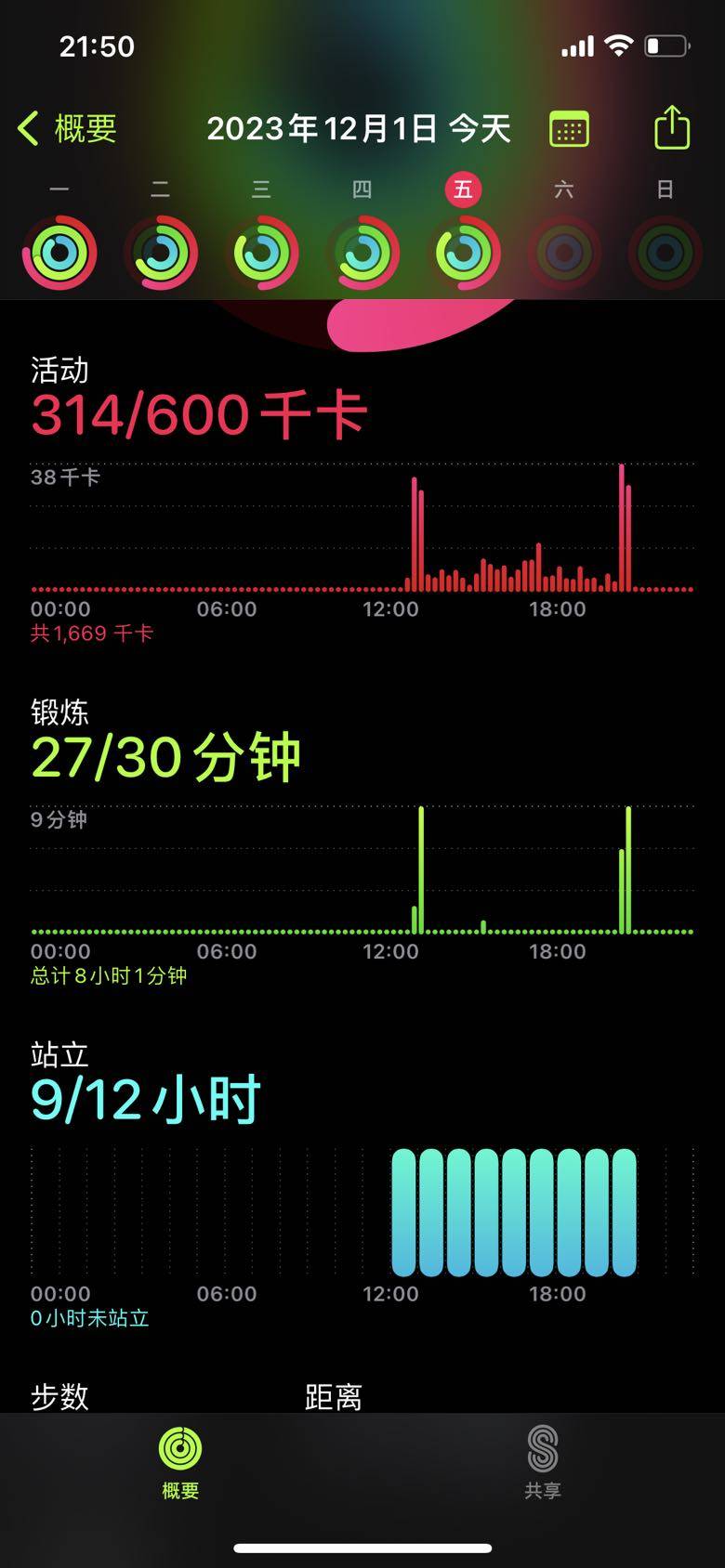This screenshot has width=725, height=1568.
Task: Share today's activity summary
Action: [x=671, y=128]
